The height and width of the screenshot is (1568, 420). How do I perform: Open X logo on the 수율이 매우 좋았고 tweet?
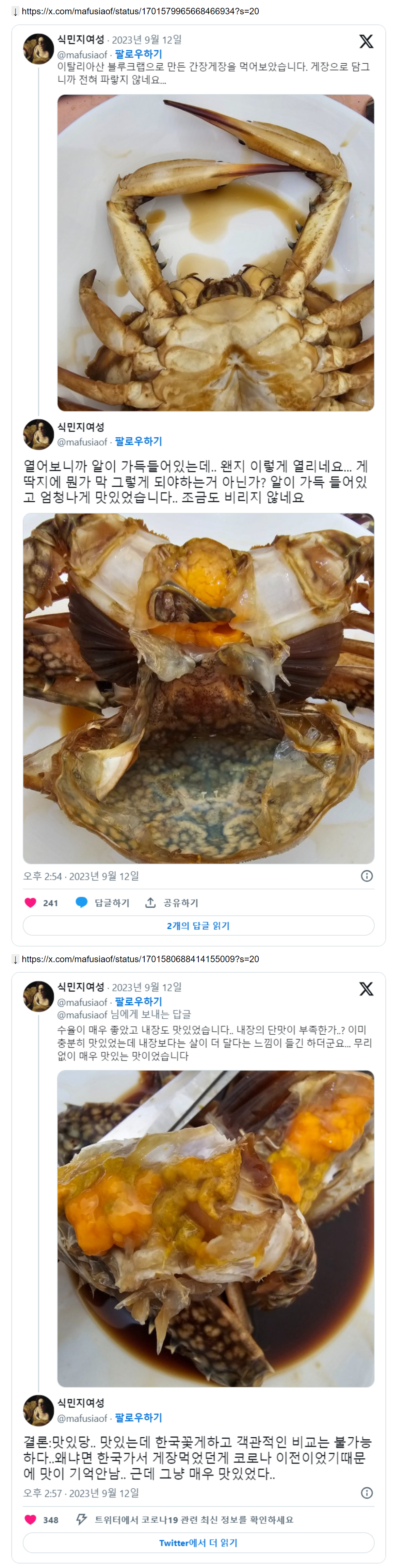click(366, 989)
